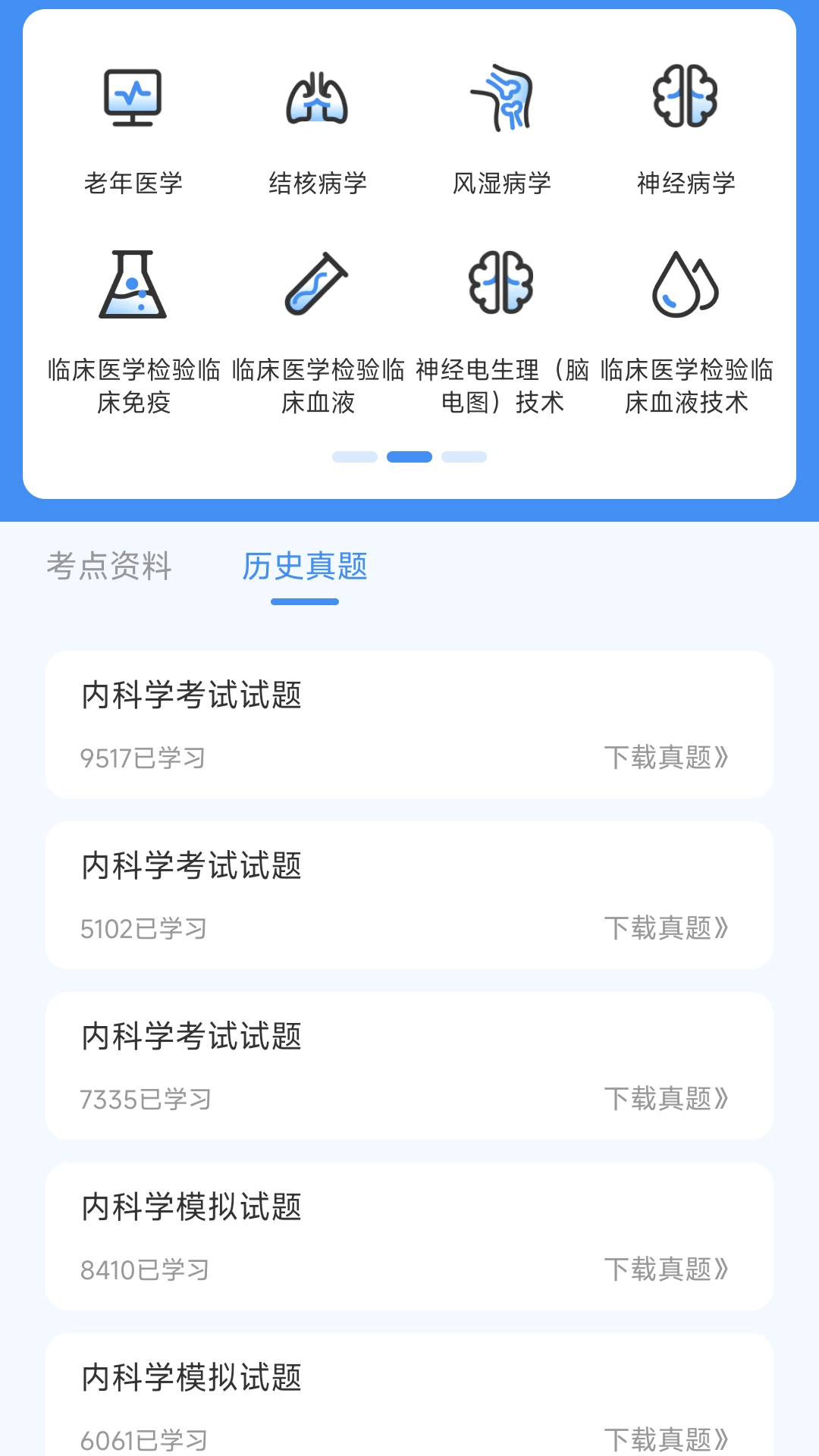Expand 下载真题 chevron on 8410已学习 card

coord(667,1269)
